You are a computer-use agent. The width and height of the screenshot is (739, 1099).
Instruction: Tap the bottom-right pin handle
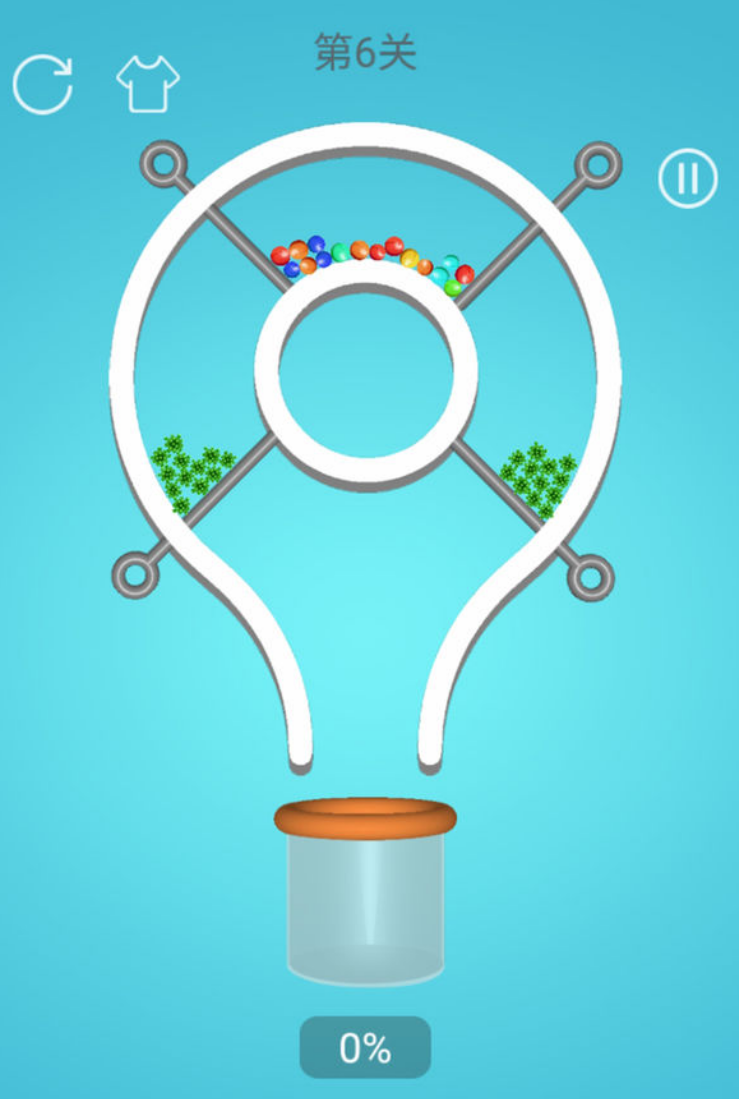[x=591, y=575]
